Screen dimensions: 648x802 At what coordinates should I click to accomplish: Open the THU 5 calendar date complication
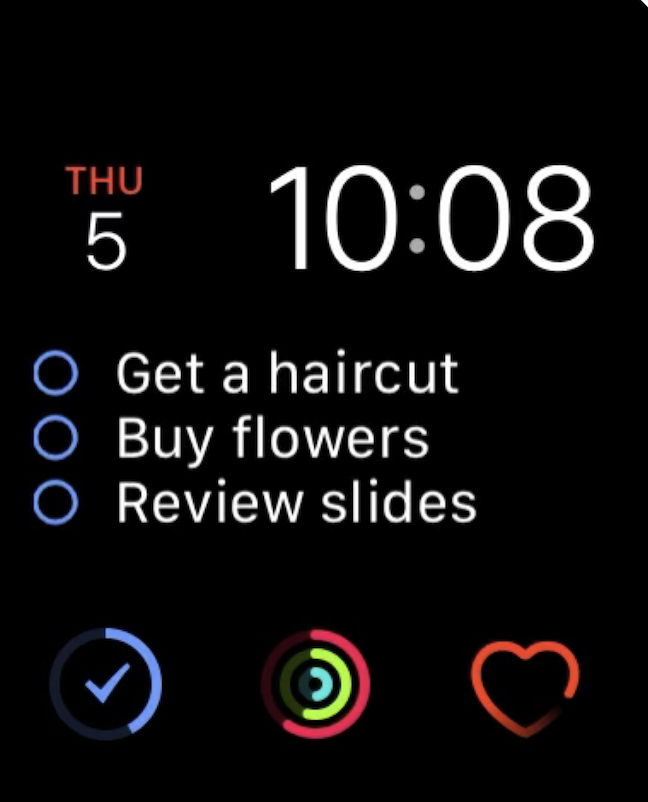[x=105, y=220]
